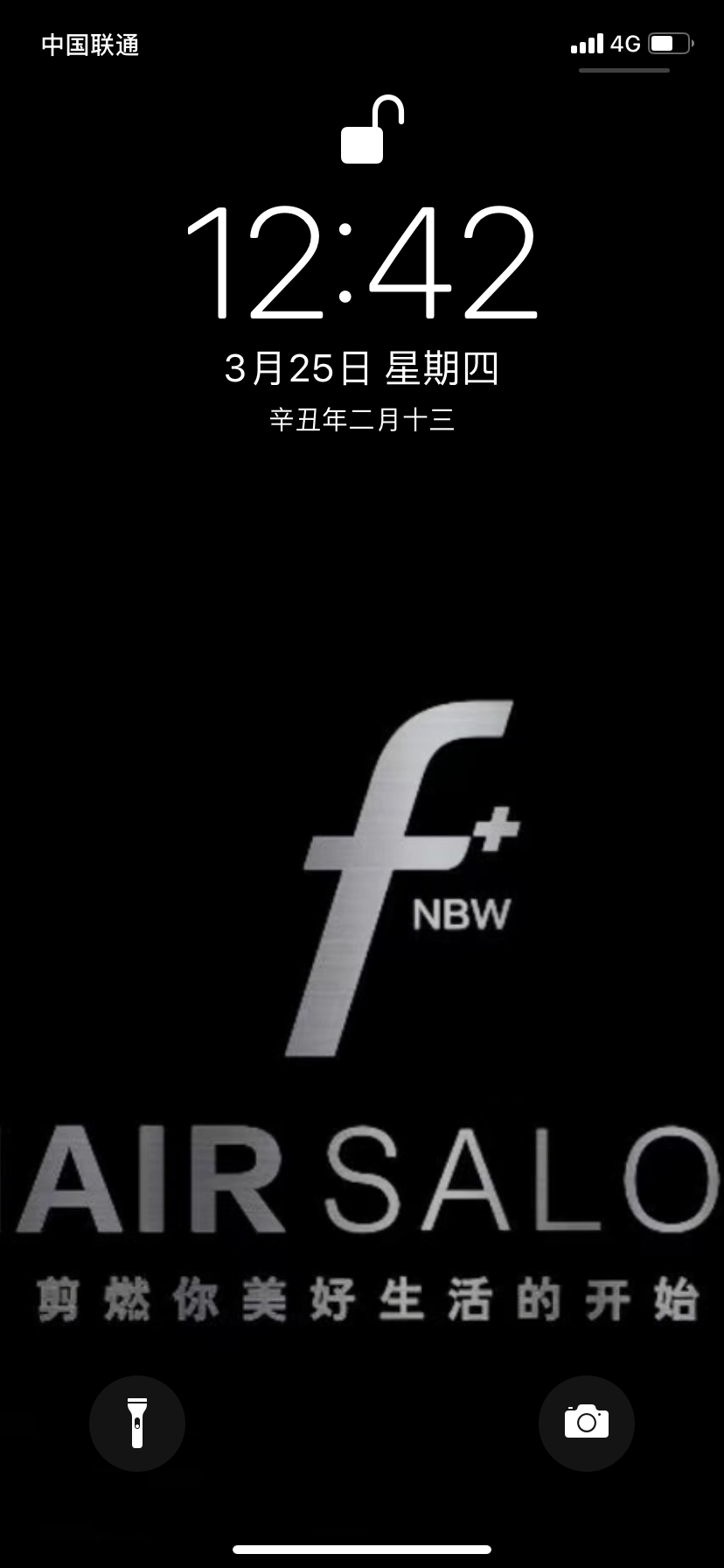Turn on the flashlight
724x1568 pixels.
coord(137,1424)
